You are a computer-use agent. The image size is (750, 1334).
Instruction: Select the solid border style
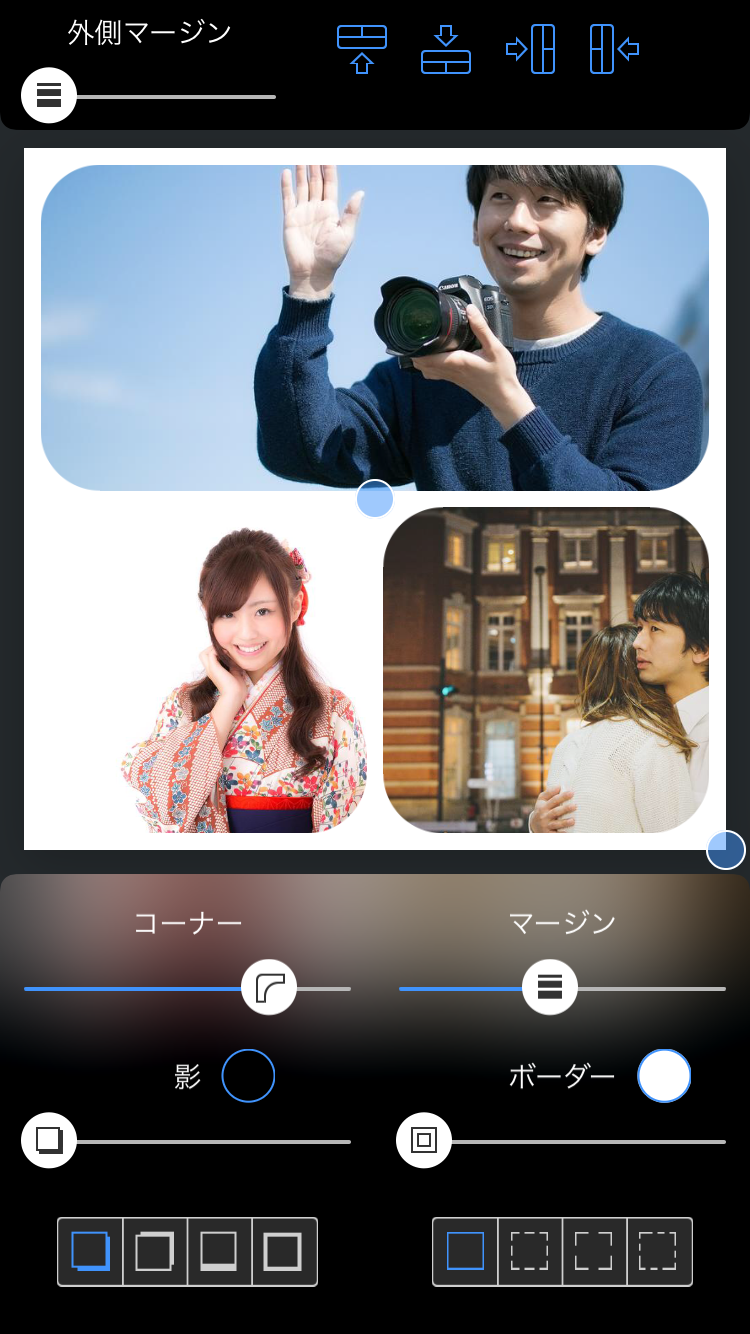point(465,1251)
